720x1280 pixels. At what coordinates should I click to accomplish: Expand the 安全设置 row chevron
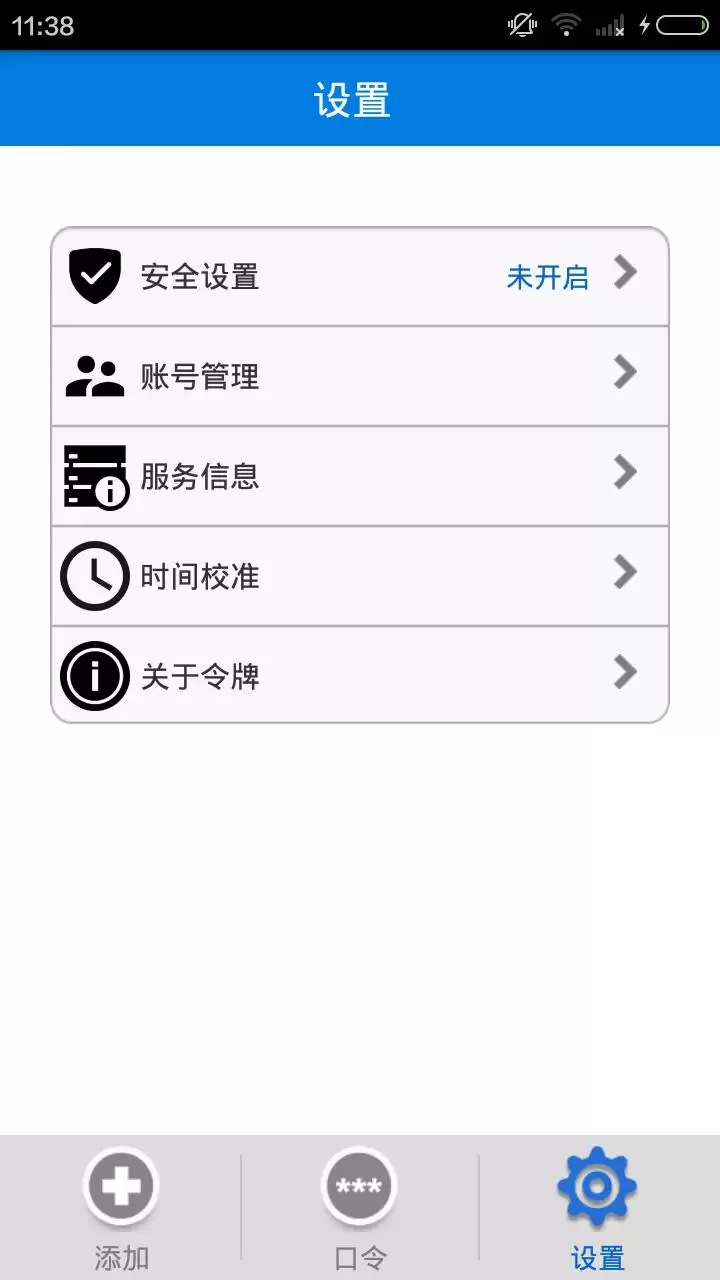coord(625,272)
